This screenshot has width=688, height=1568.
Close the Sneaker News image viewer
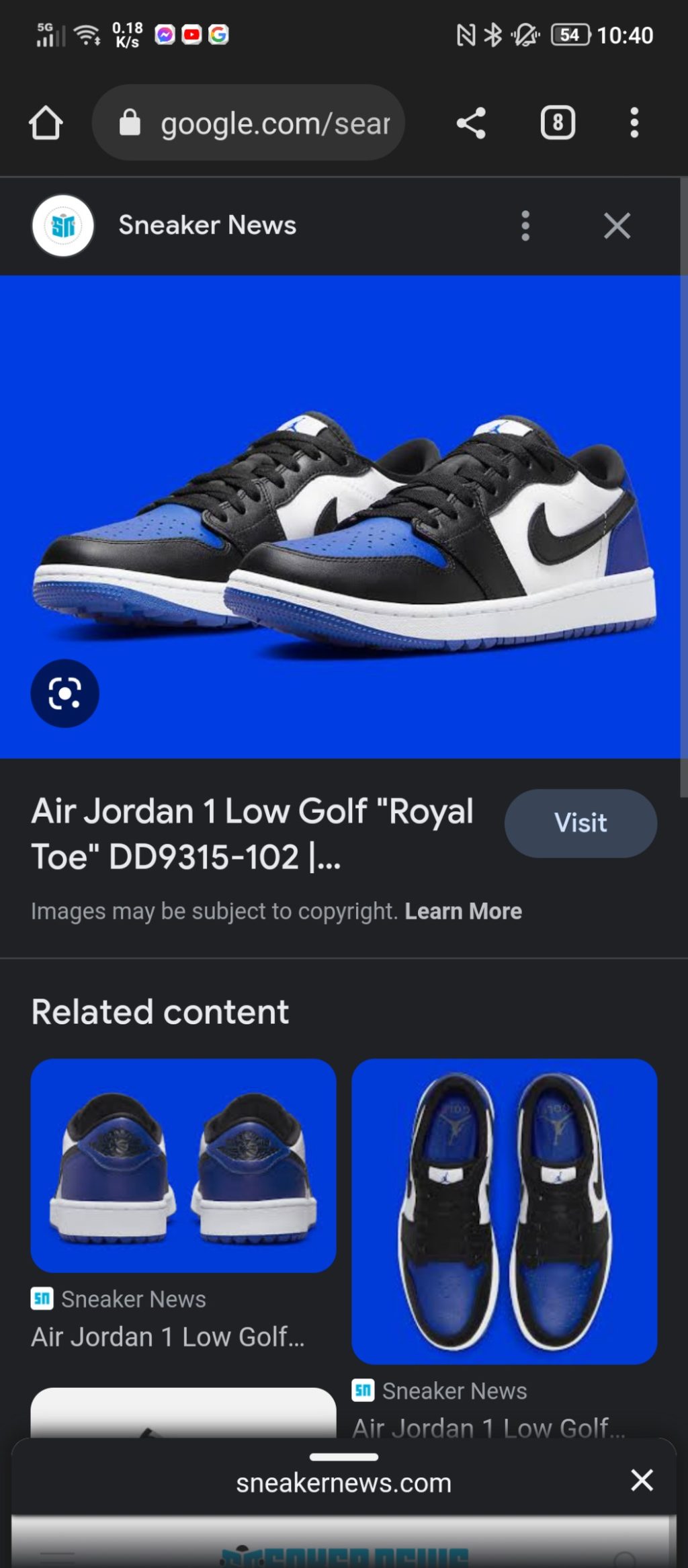(617, 226)
